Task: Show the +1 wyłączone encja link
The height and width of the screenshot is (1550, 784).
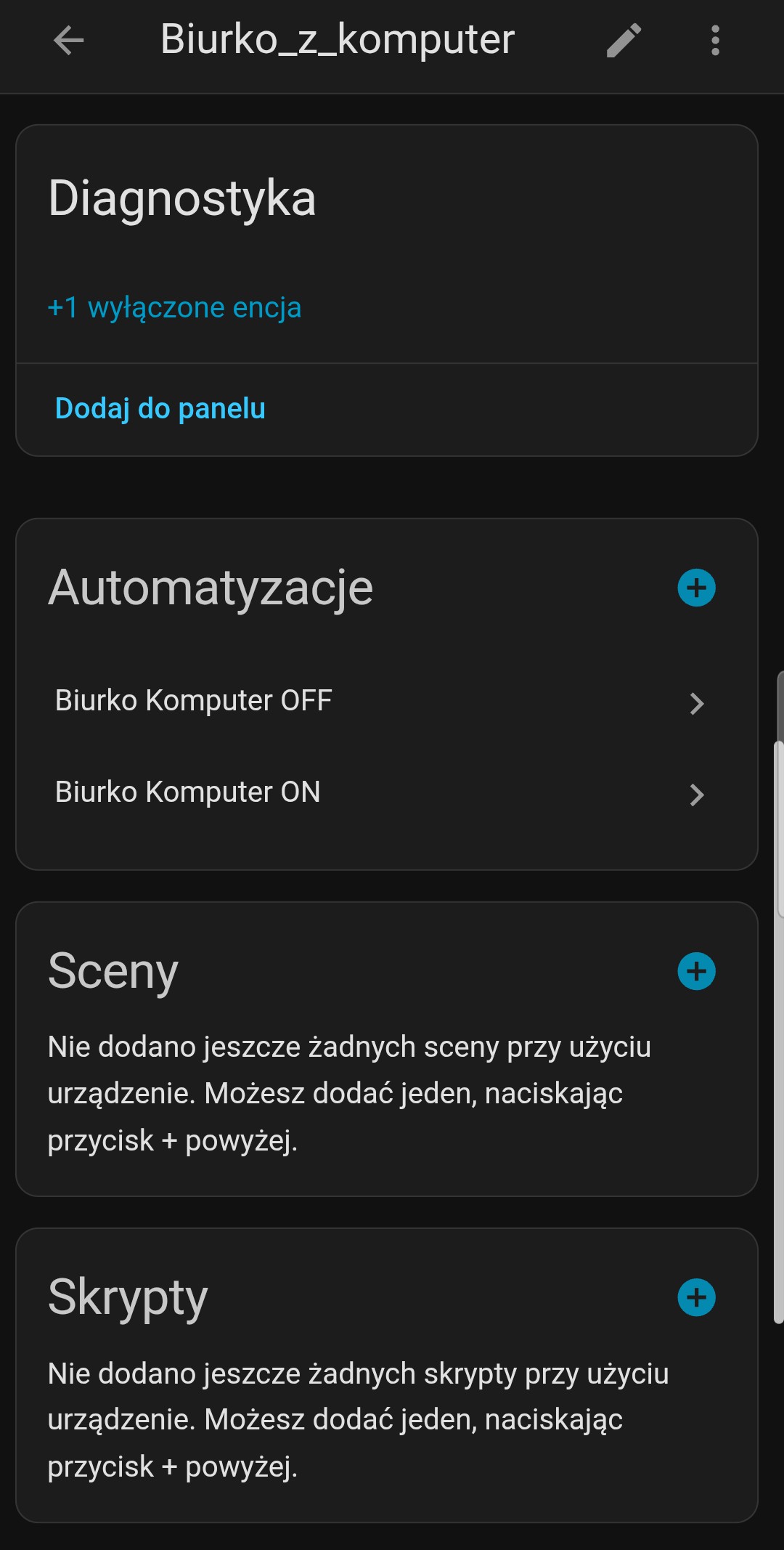Action: coord(174,307)
